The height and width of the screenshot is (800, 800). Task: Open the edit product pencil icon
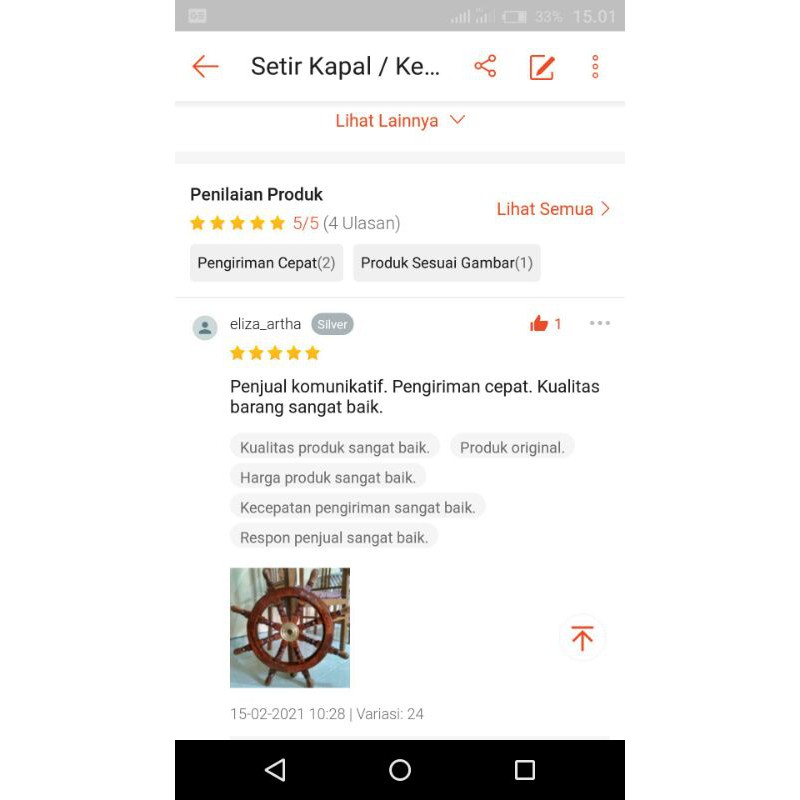tap(541, 67)
